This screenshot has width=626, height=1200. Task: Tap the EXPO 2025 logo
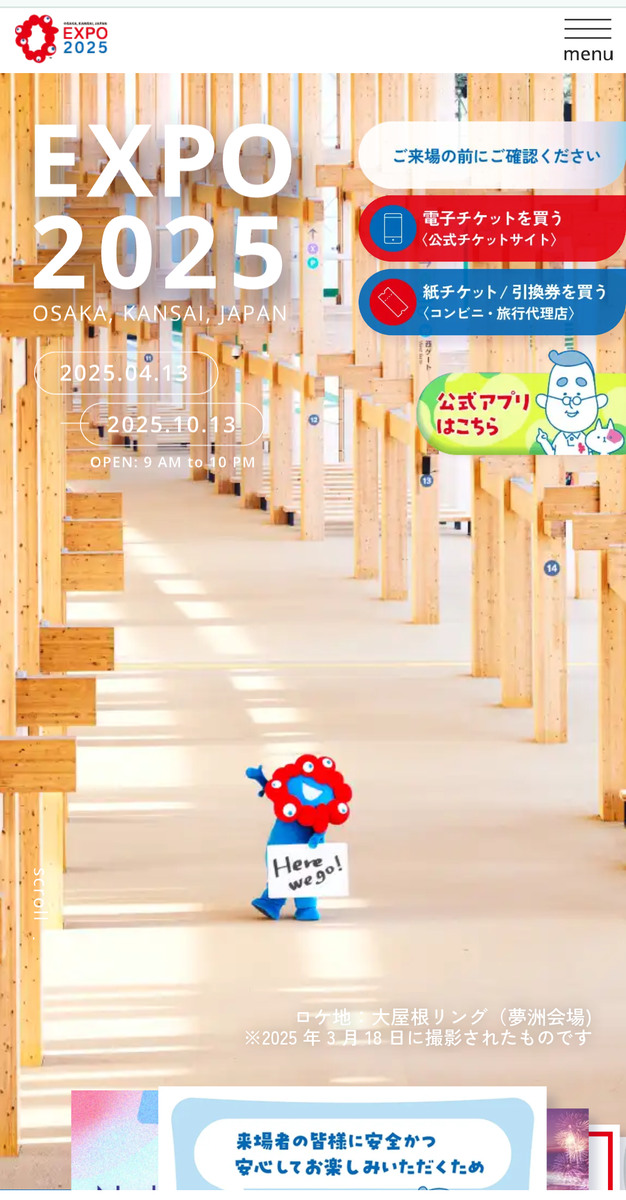61,38
